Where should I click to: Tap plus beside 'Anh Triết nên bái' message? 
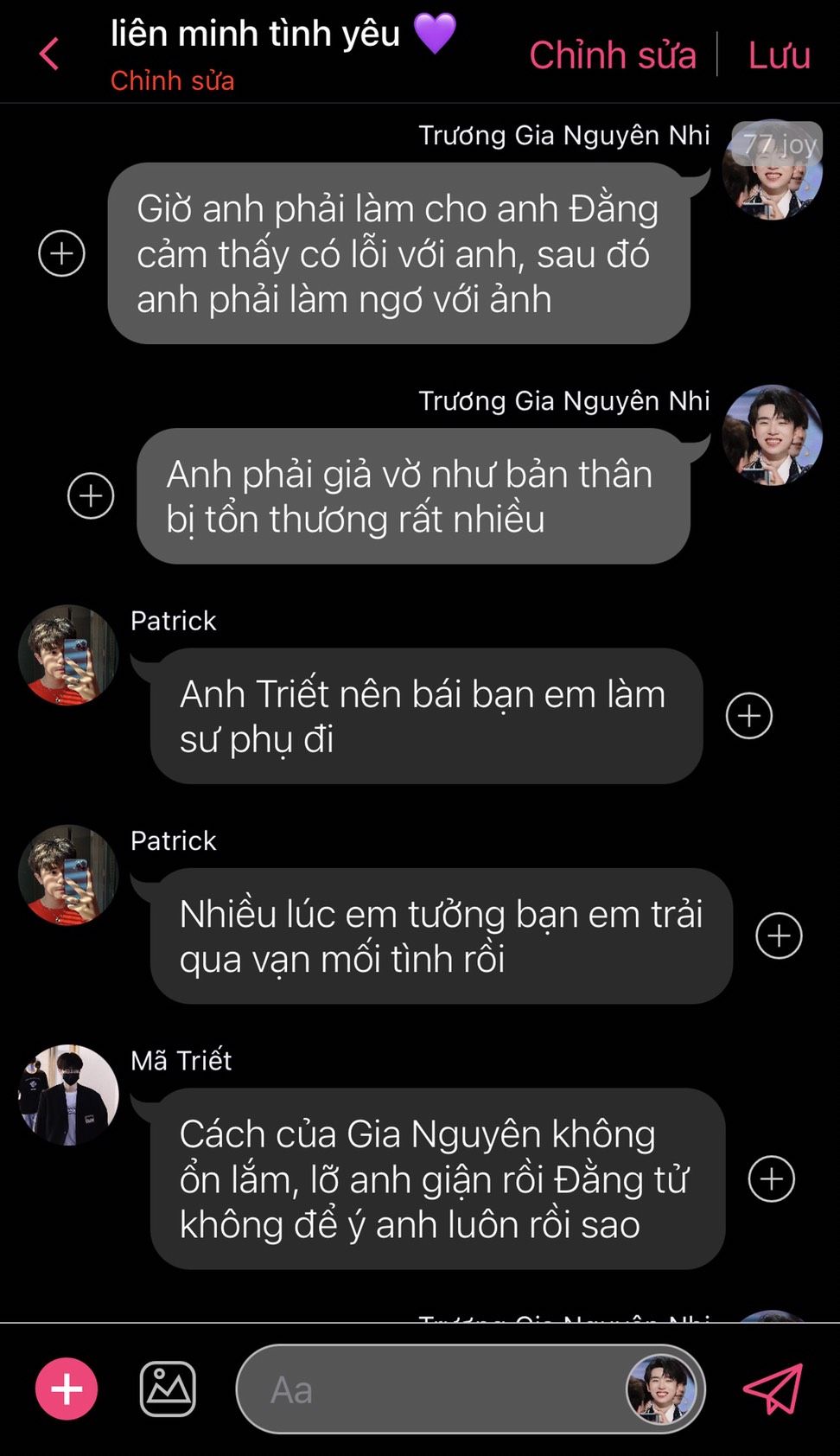click(749, 716)
